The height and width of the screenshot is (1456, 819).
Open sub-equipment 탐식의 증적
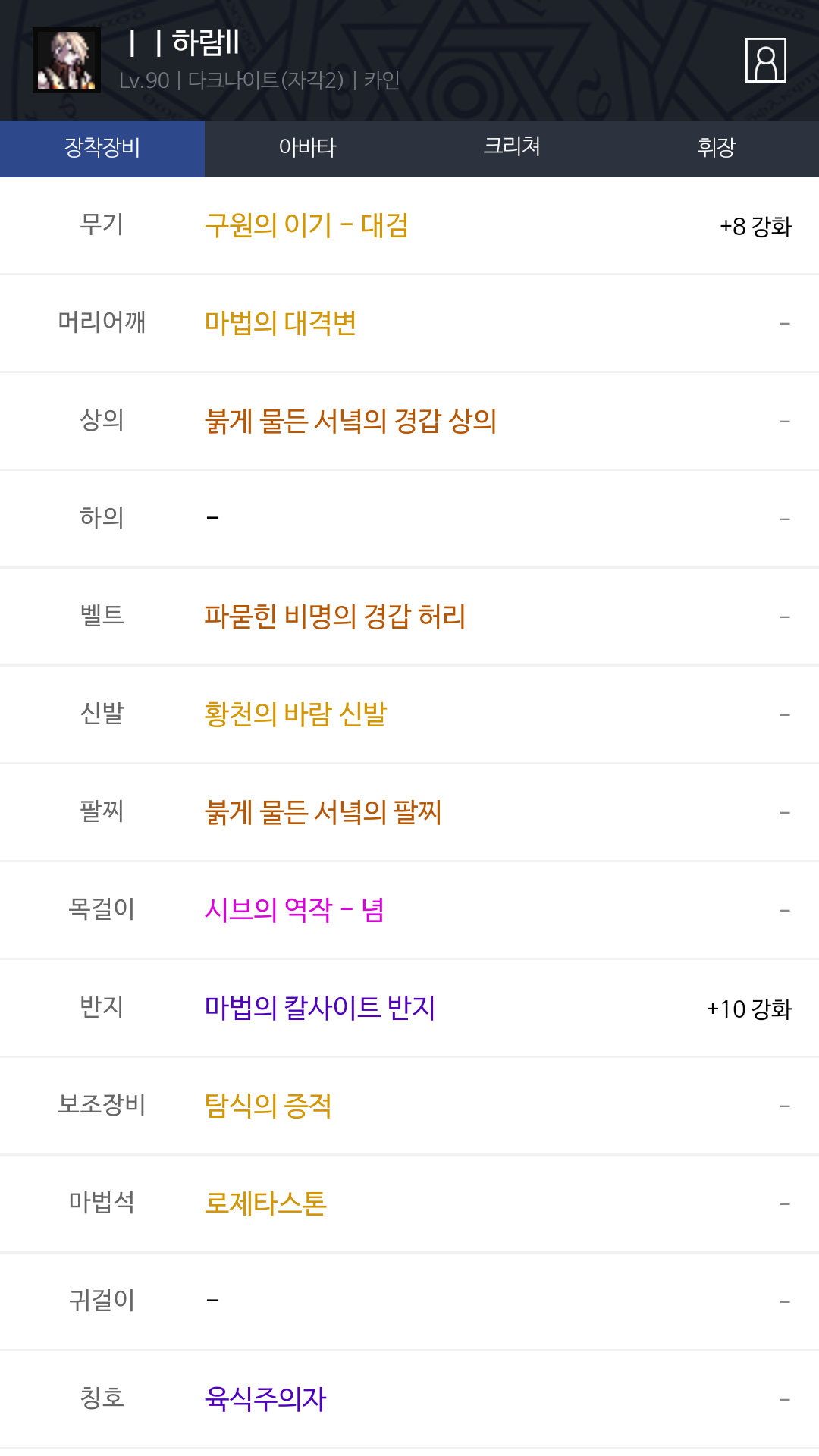coord(268,1106)
